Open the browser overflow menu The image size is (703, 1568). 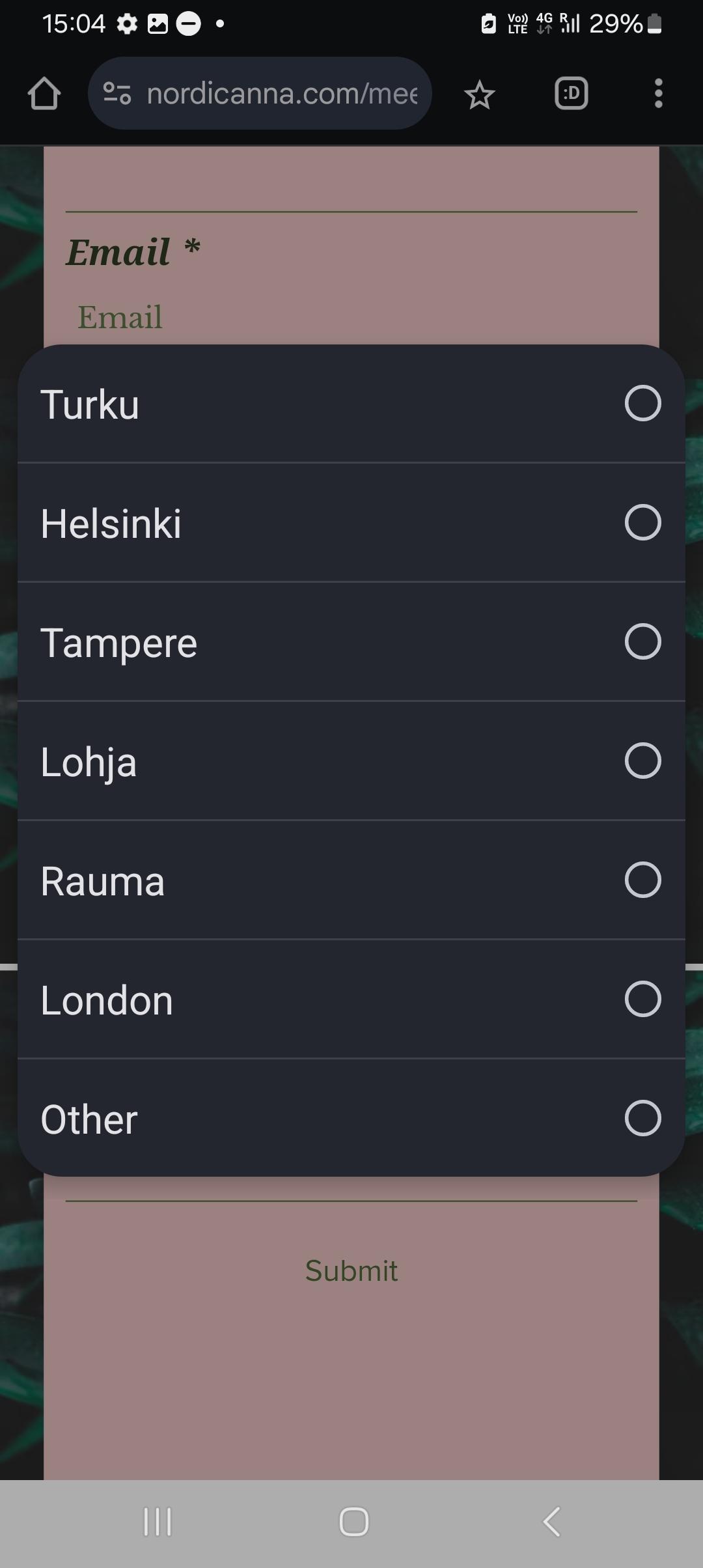click(x=659, y=94)
